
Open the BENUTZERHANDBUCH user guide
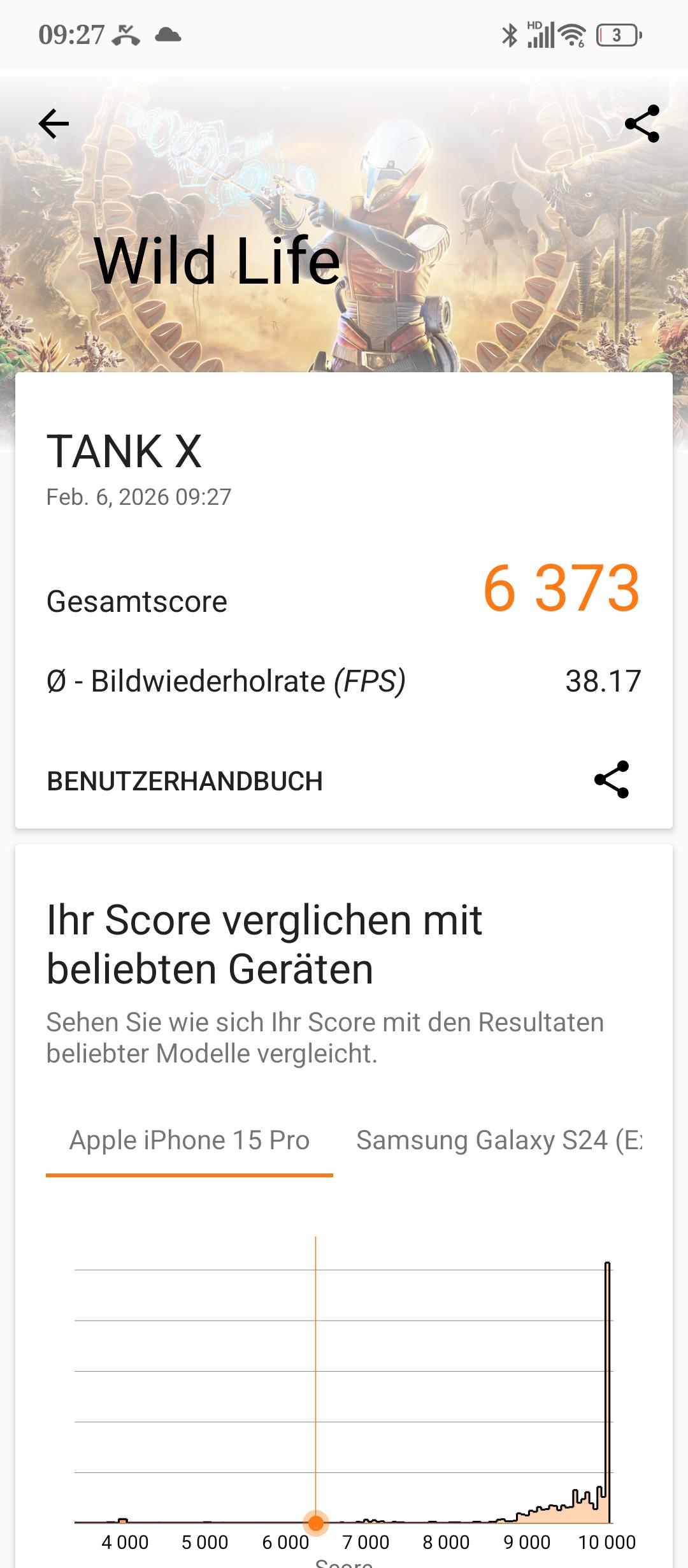tap(185, 781)
